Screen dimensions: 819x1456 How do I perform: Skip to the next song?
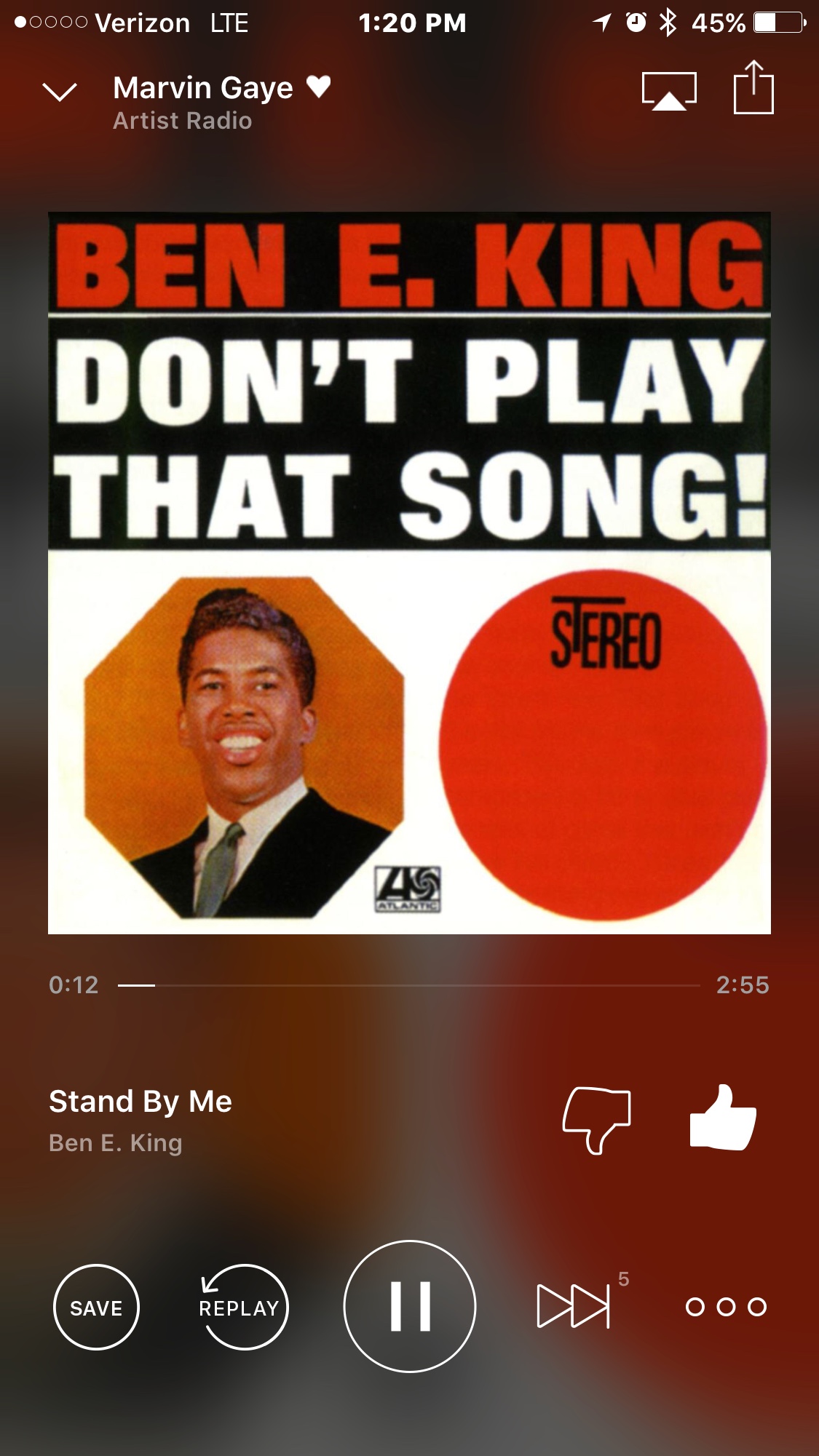pyautogui.click(x=574, y=1306)
